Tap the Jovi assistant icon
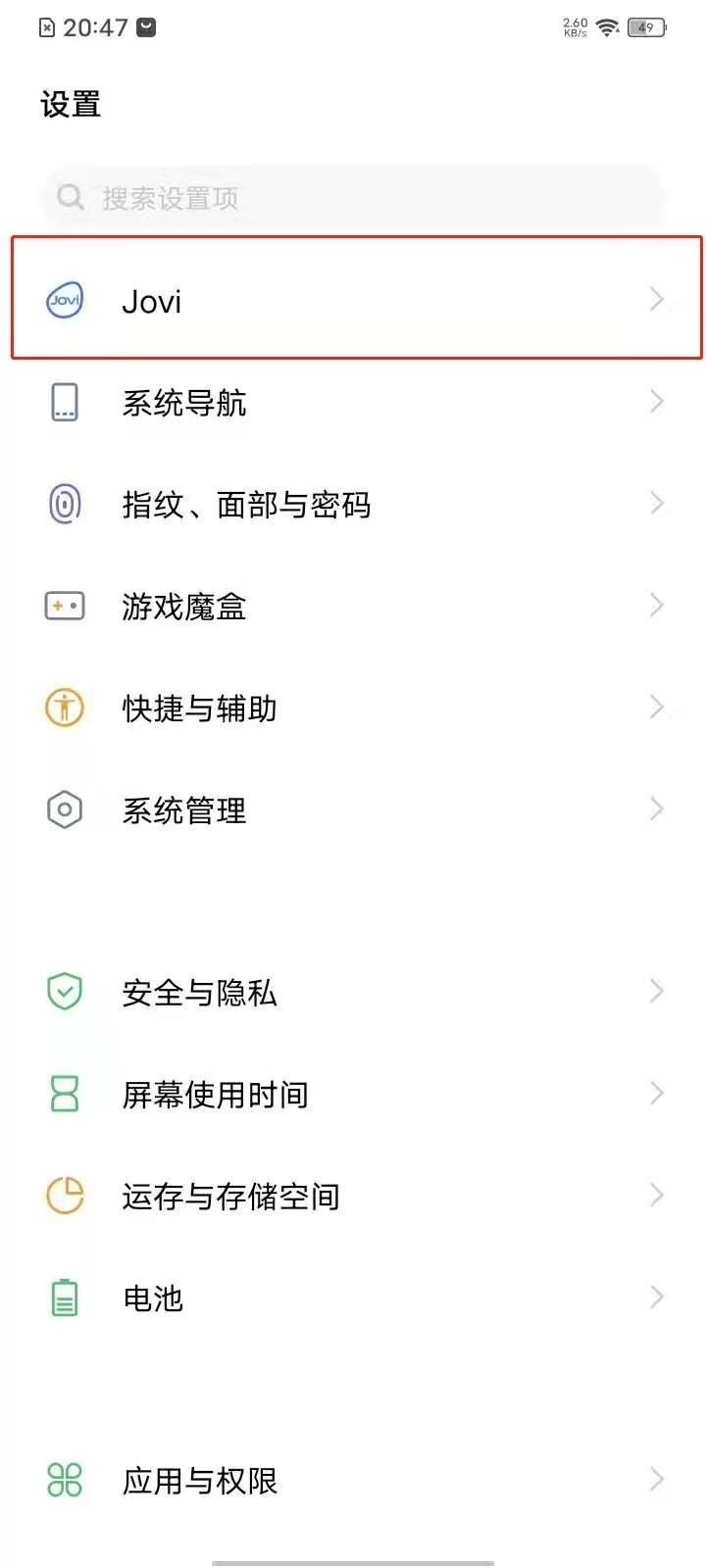Image resolution: width=706 pixels, height=1568 pixels. click(x=65, y=300)
